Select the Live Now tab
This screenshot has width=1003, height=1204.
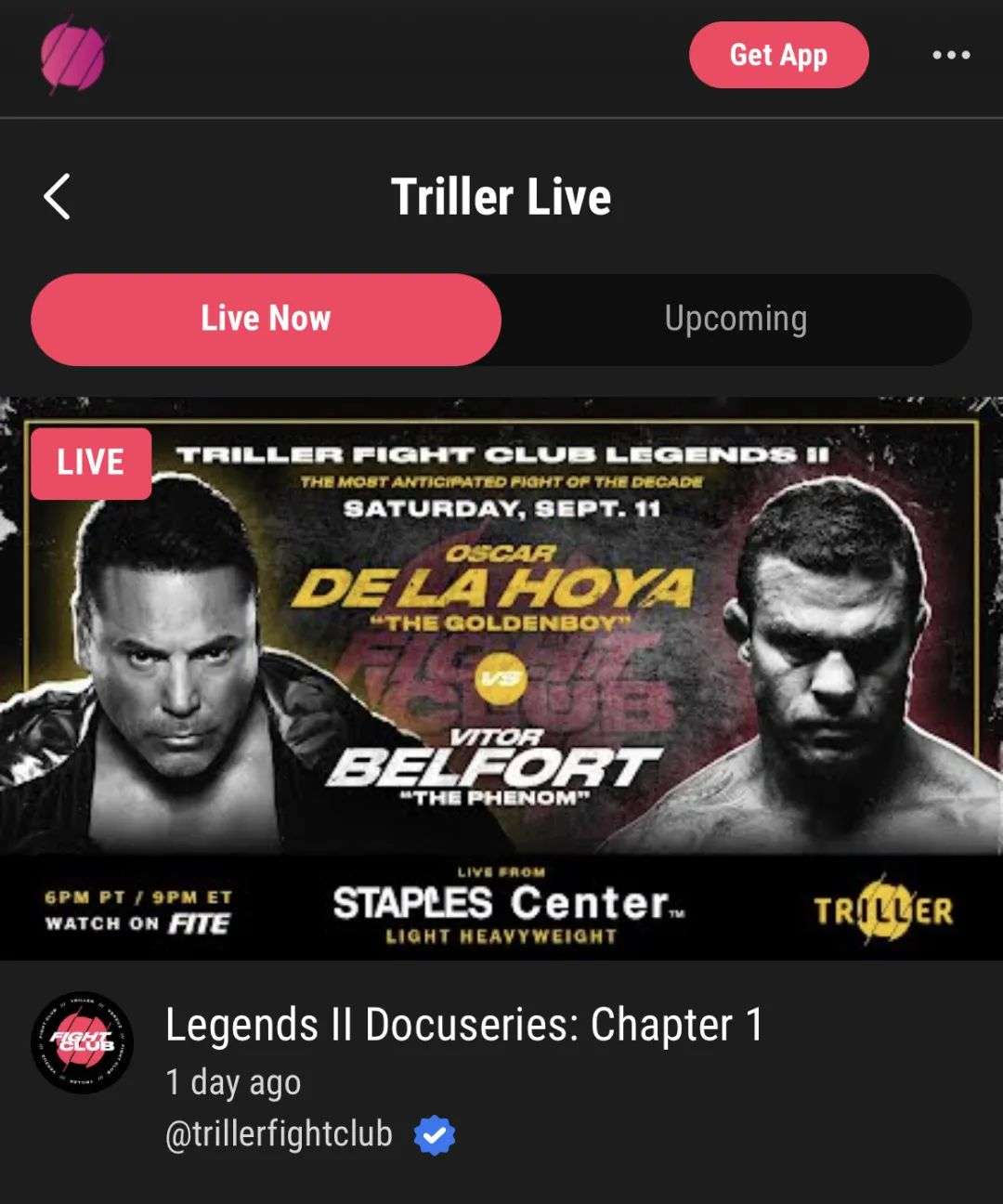267,319
